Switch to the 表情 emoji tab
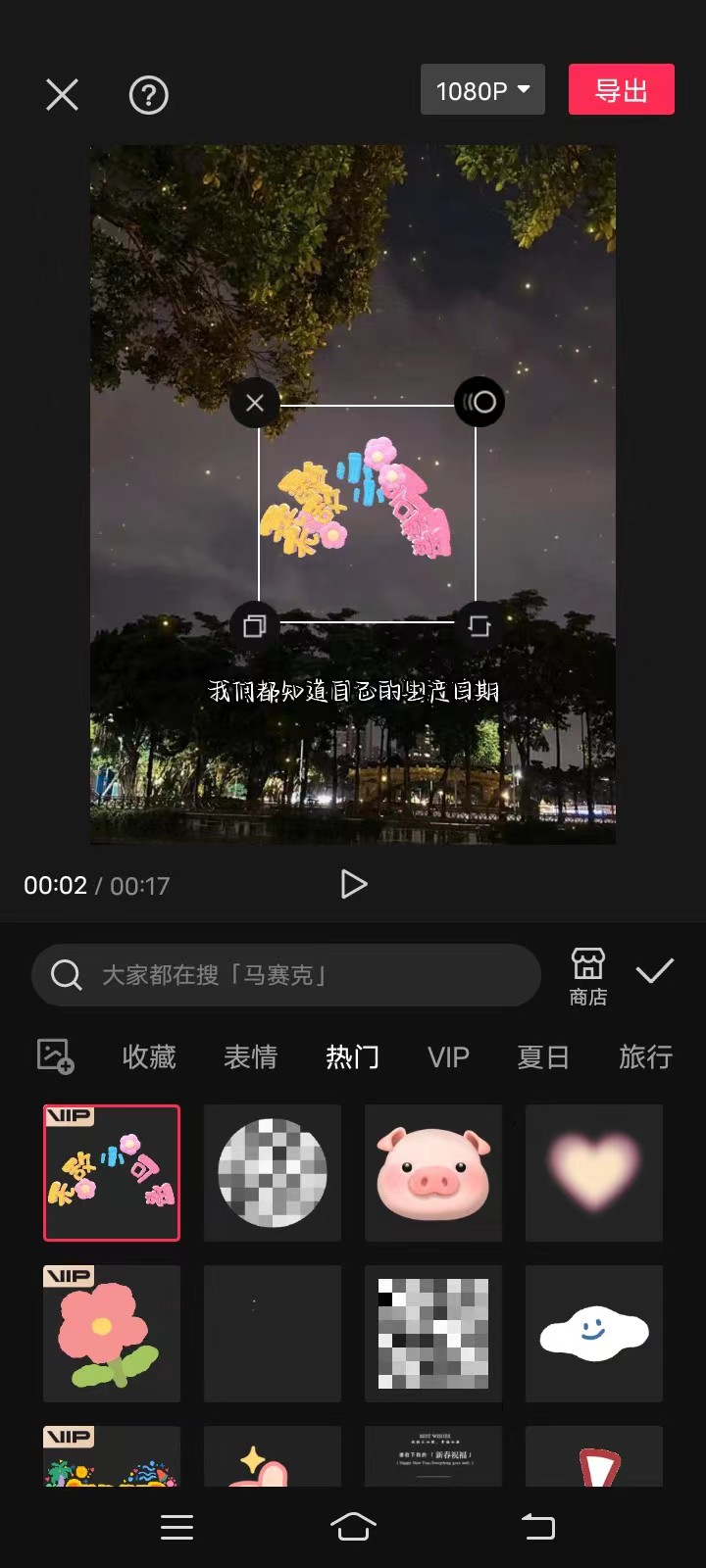Image resolution: width=706 pixels, height=1568 pixels. (251, 1056)
